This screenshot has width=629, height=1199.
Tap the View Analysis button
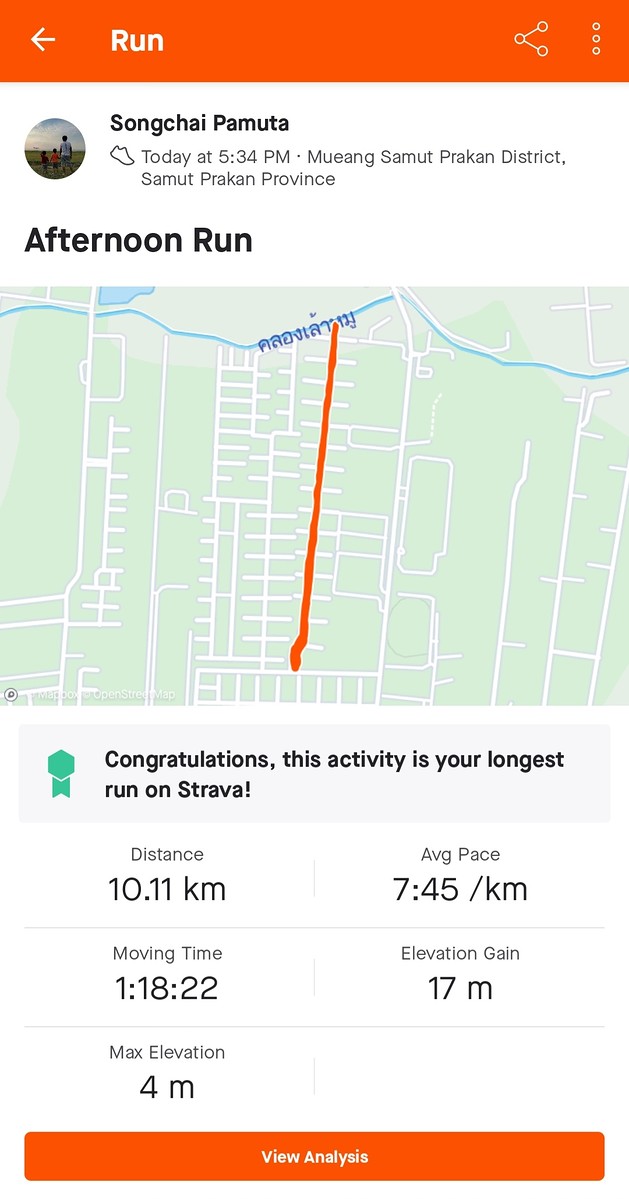(x=314, y=1157)
